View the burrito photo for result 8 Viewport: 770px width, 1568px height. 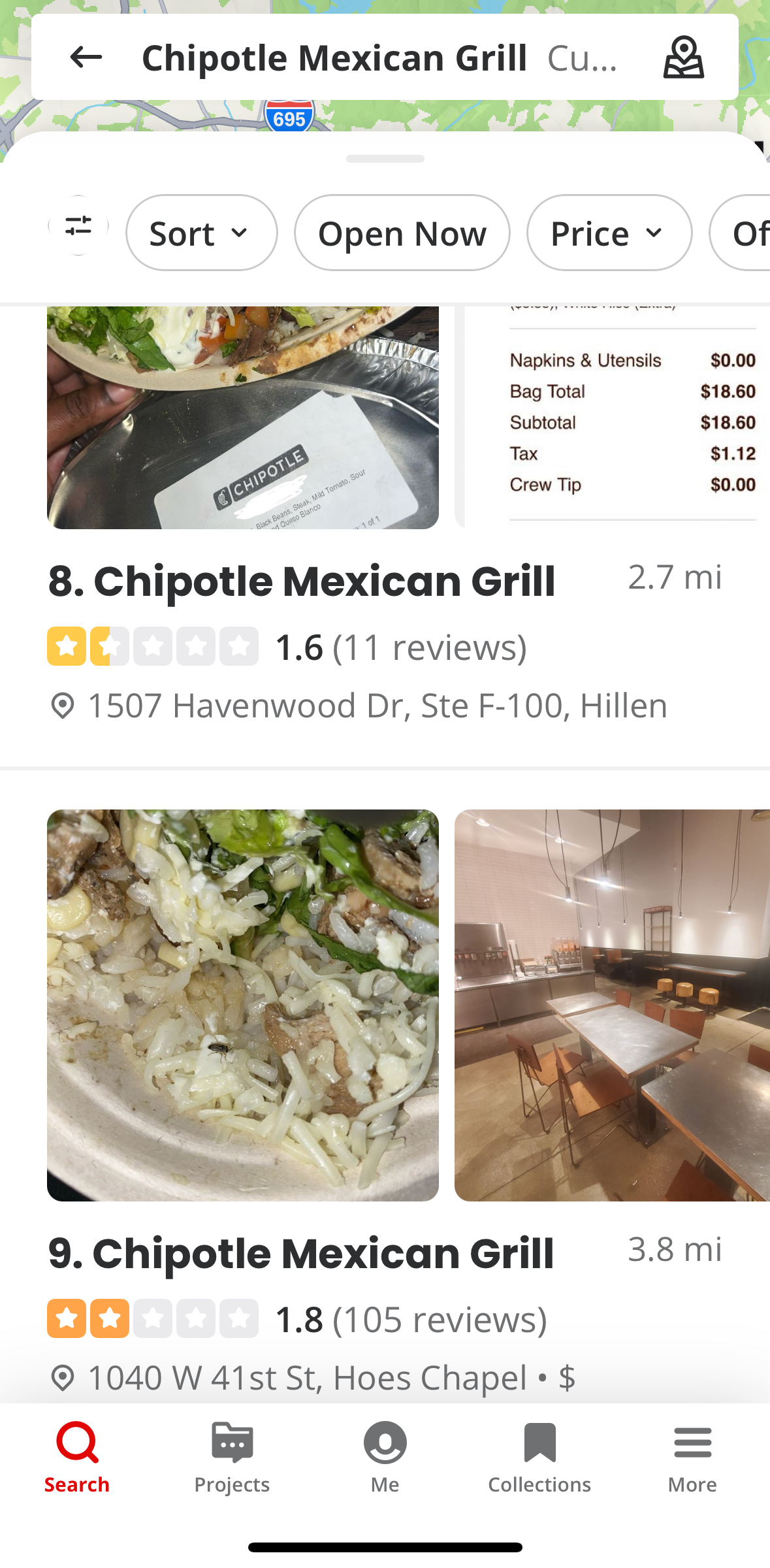[243, 418]
